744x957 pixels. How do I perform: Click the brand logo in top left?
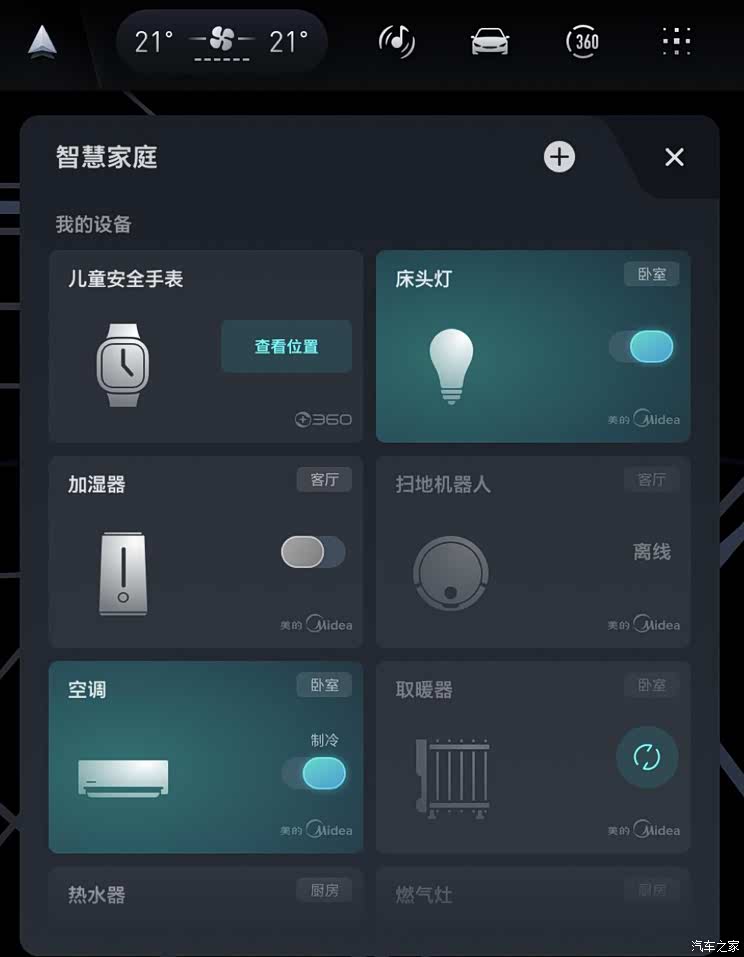click(x=42, y=41)
